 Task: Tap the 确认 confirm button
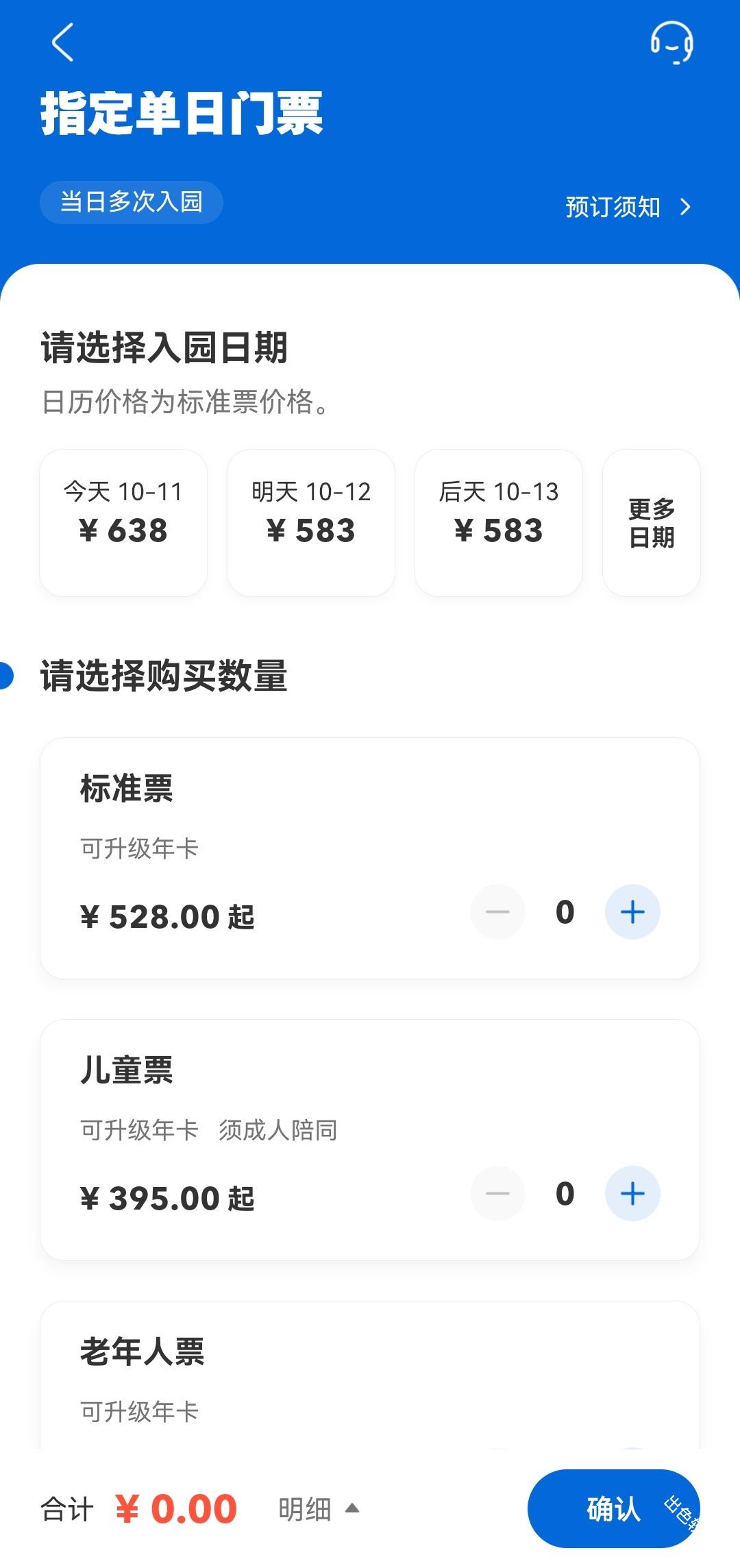pos(613,1509)
